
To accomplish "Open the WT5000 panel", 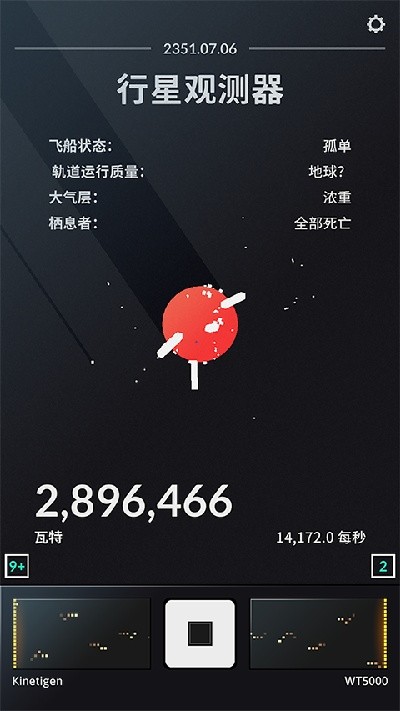I will coord(319,633).
